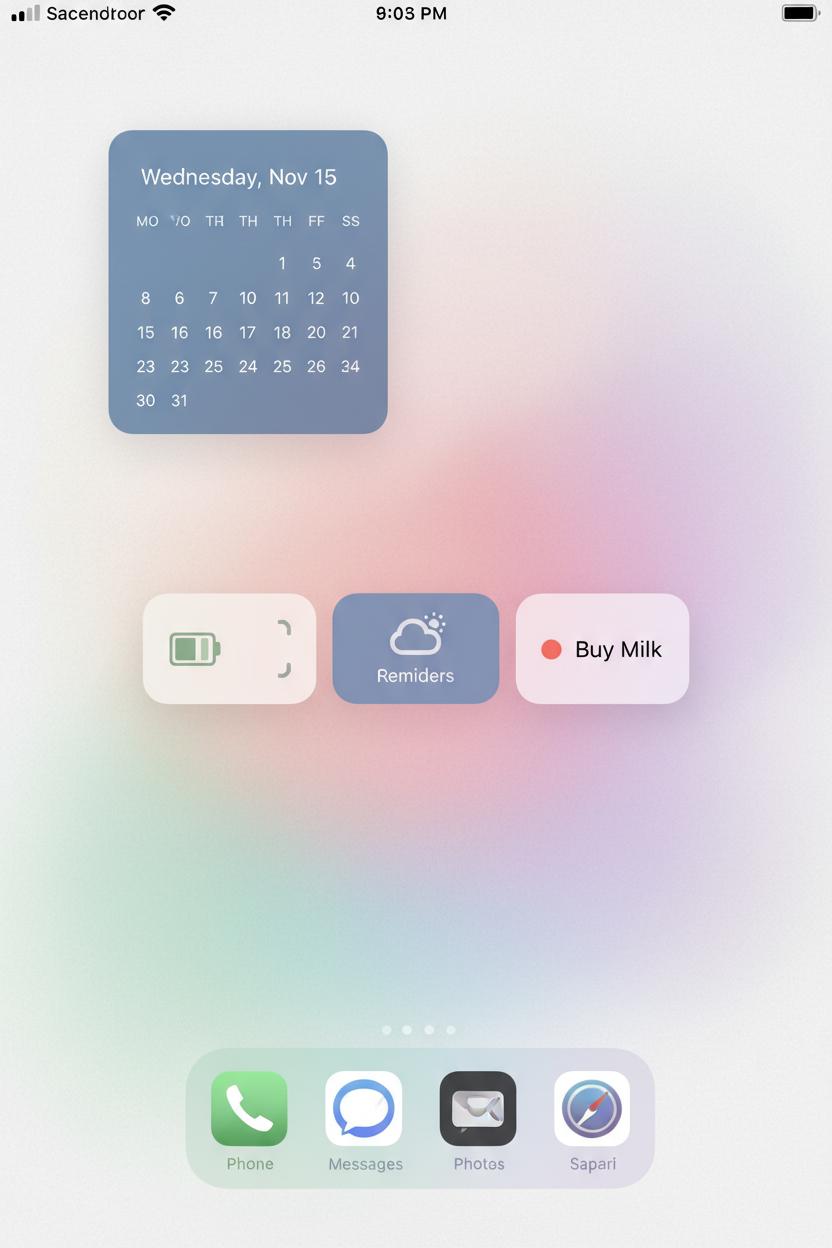
Task: Open the Phone app
Action: coord(249,1109)
